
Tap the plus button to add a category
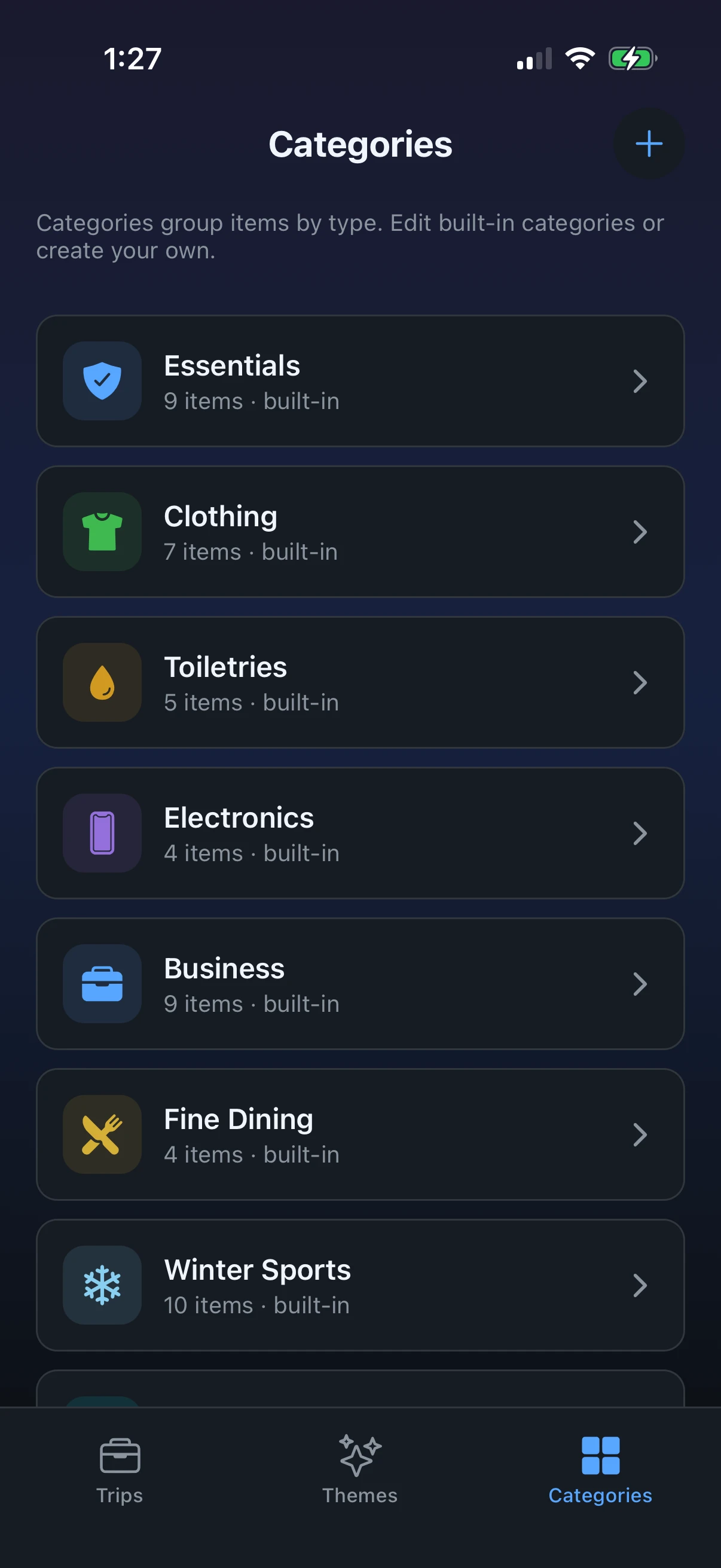click(x=649, y=144)
